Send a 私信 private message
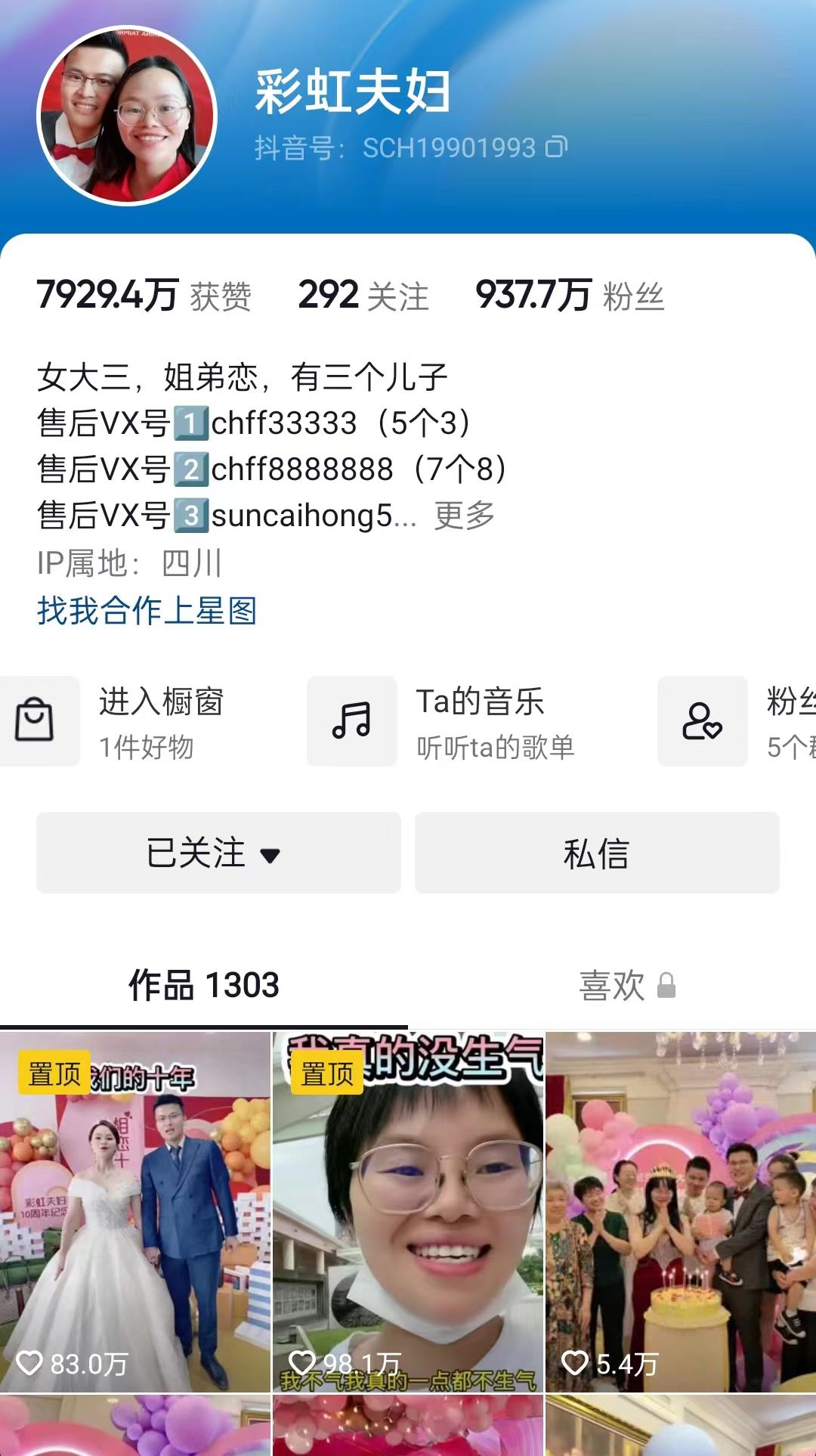Viewport: 816px width, 1456px height. click(596, 853)
